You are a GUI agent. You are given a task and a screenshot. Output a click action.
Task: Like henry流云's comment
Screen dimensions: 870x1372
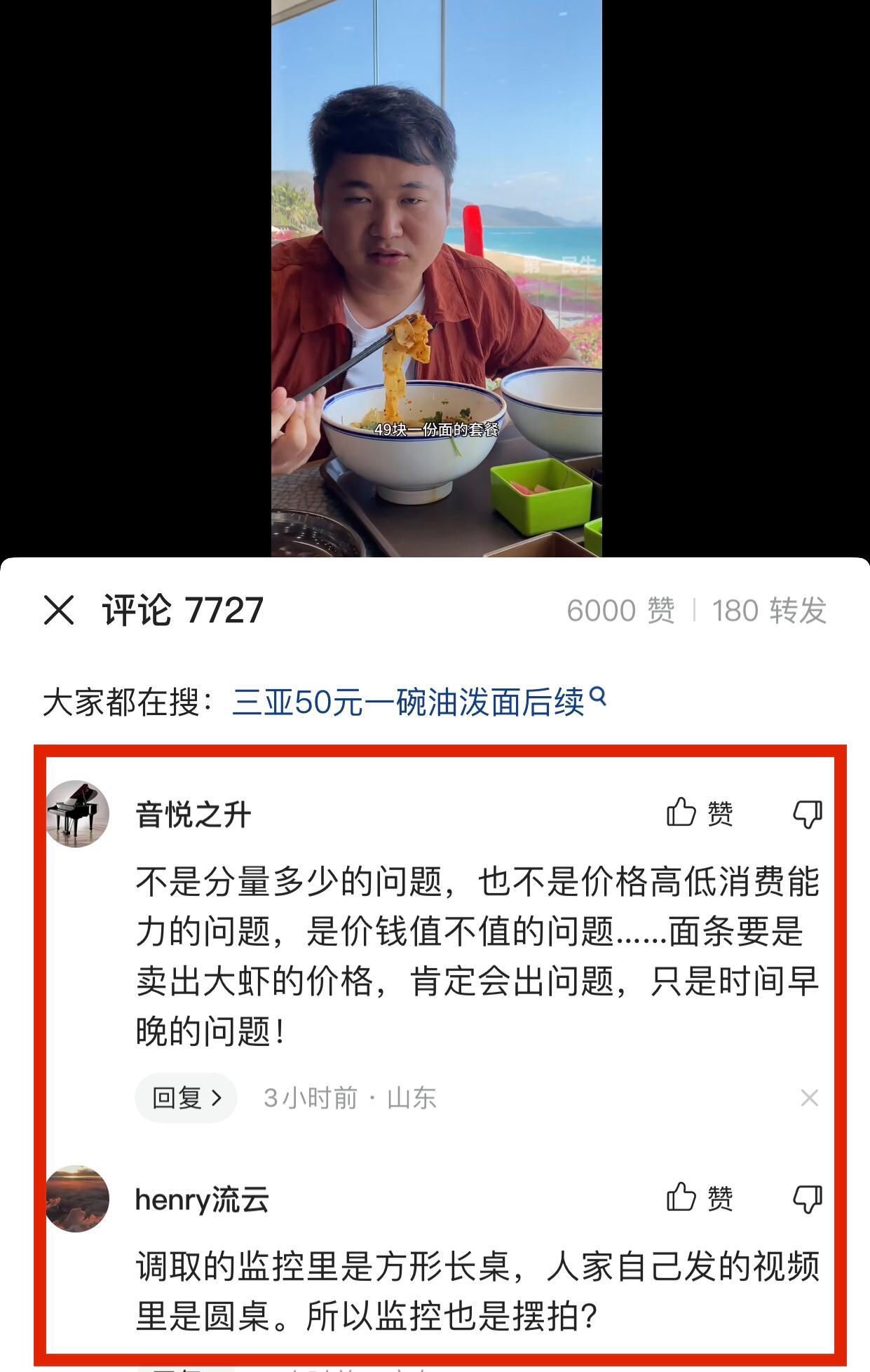tap(699, 1198)
